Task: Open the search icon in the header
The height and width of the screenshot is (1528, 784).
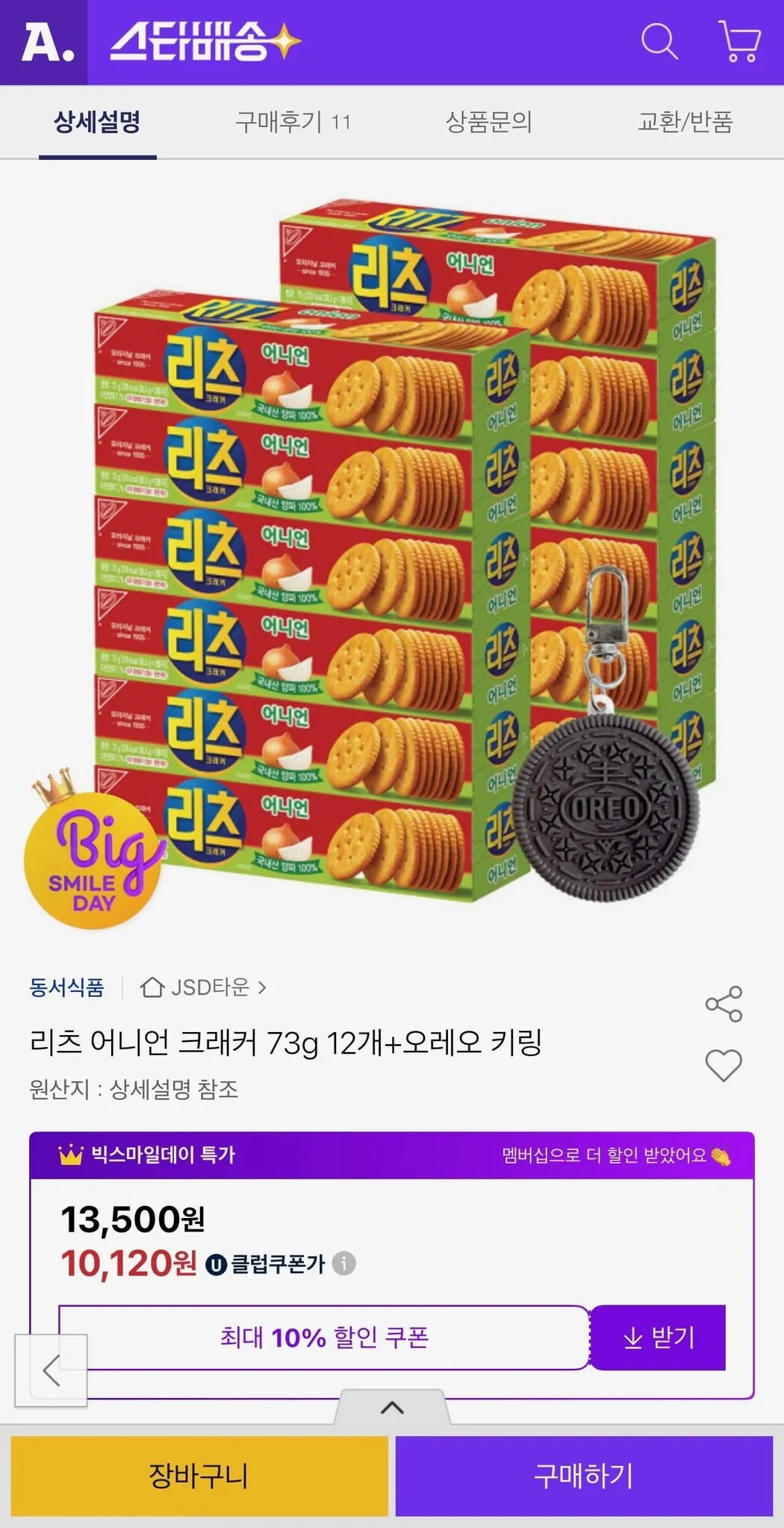Action: (659, 41)
